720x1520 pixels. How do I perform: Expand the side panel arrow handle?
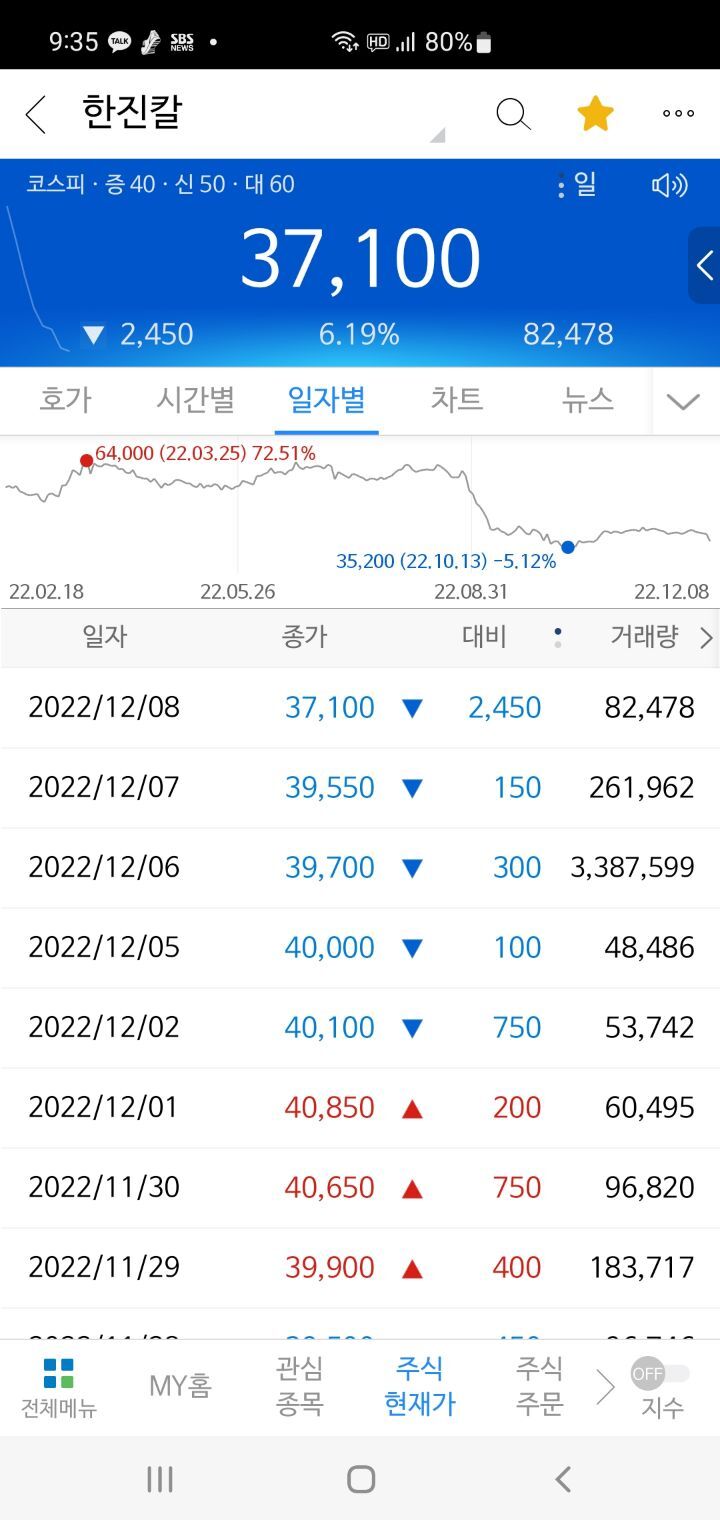point(704,265)
